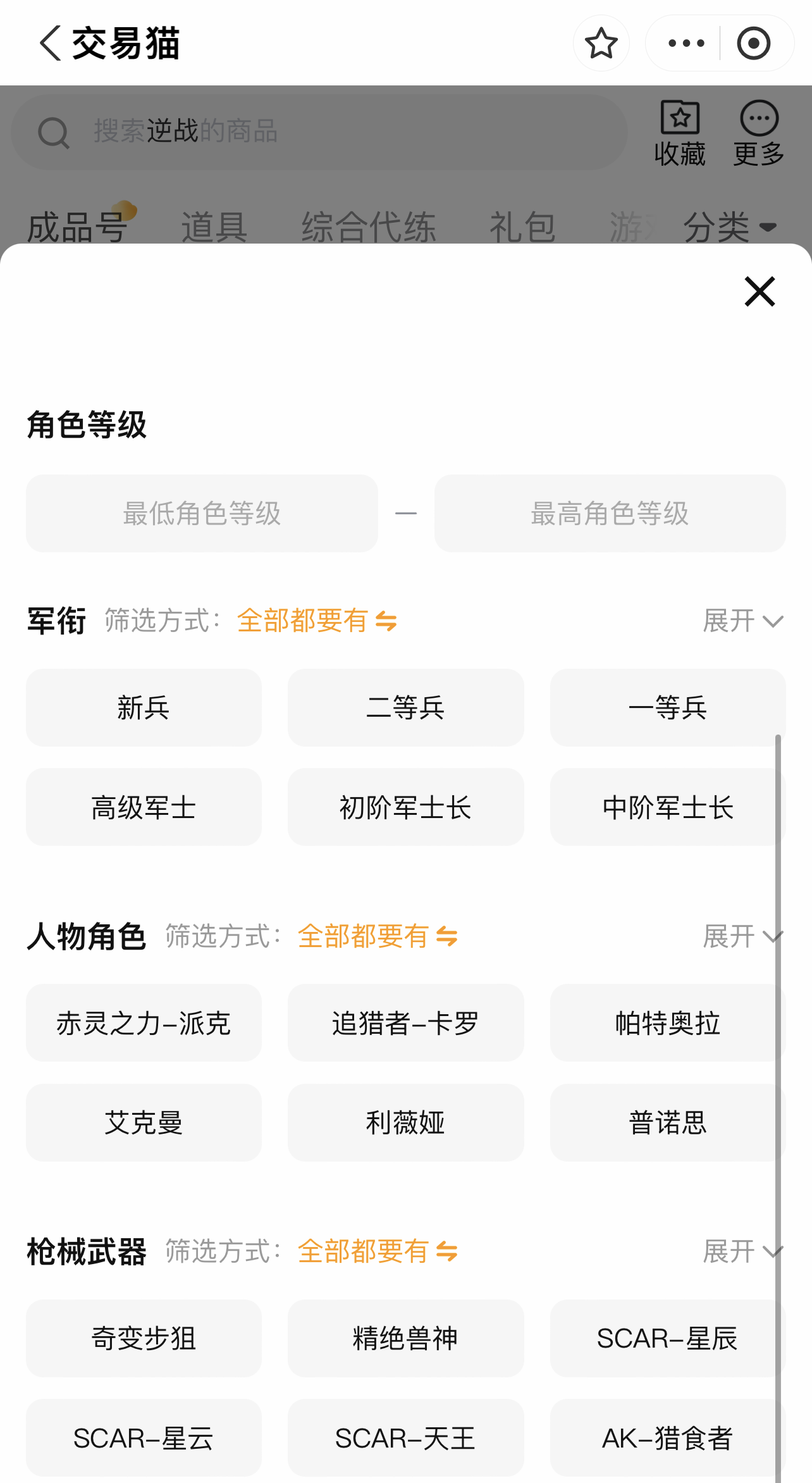Screen dimensions: 812x1483
Task: Toggle the 军衔 filter mode 全部都要有
Action: (317, 621)
